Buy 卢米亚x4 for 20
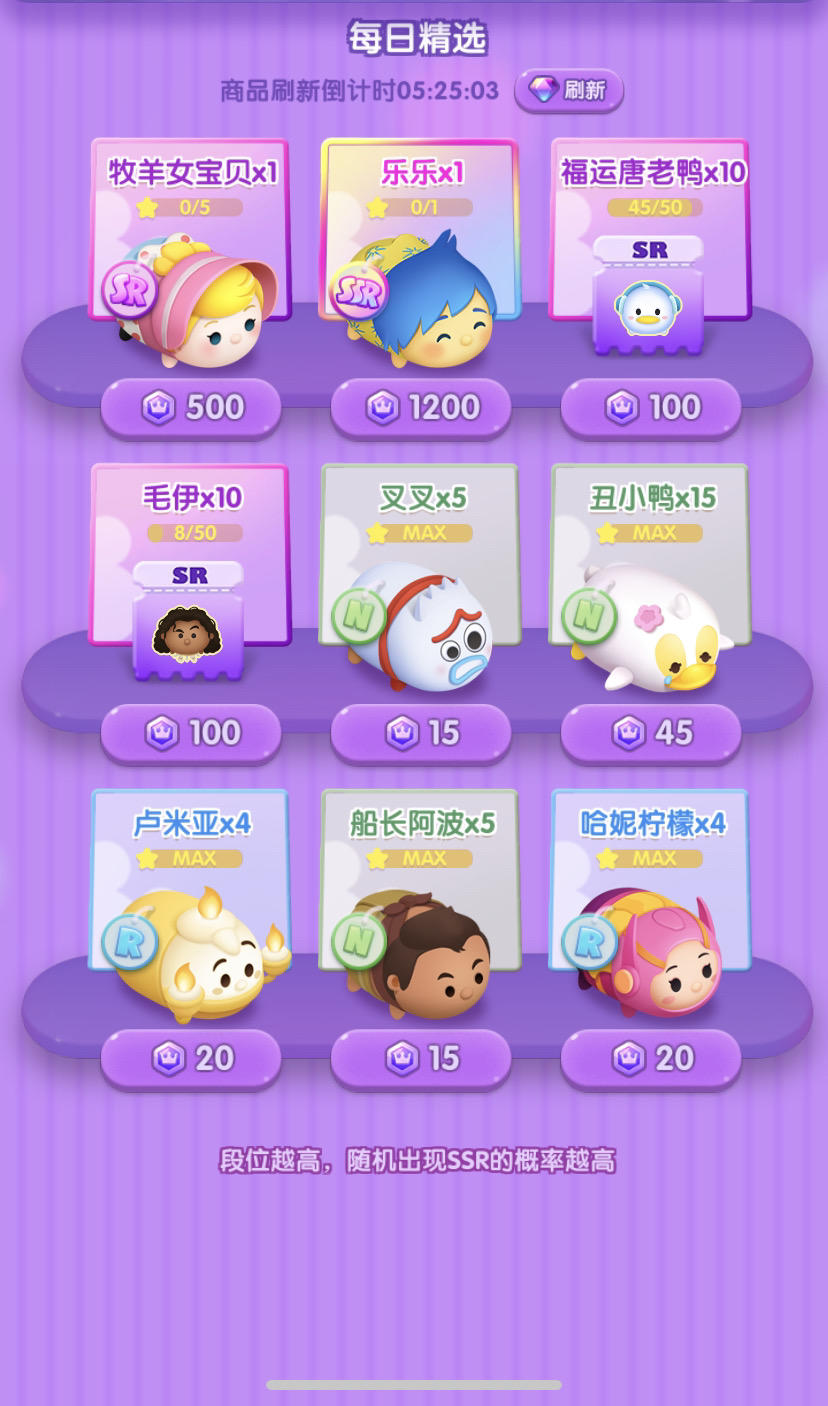 pyautogui.click(x=191, y=1058)
